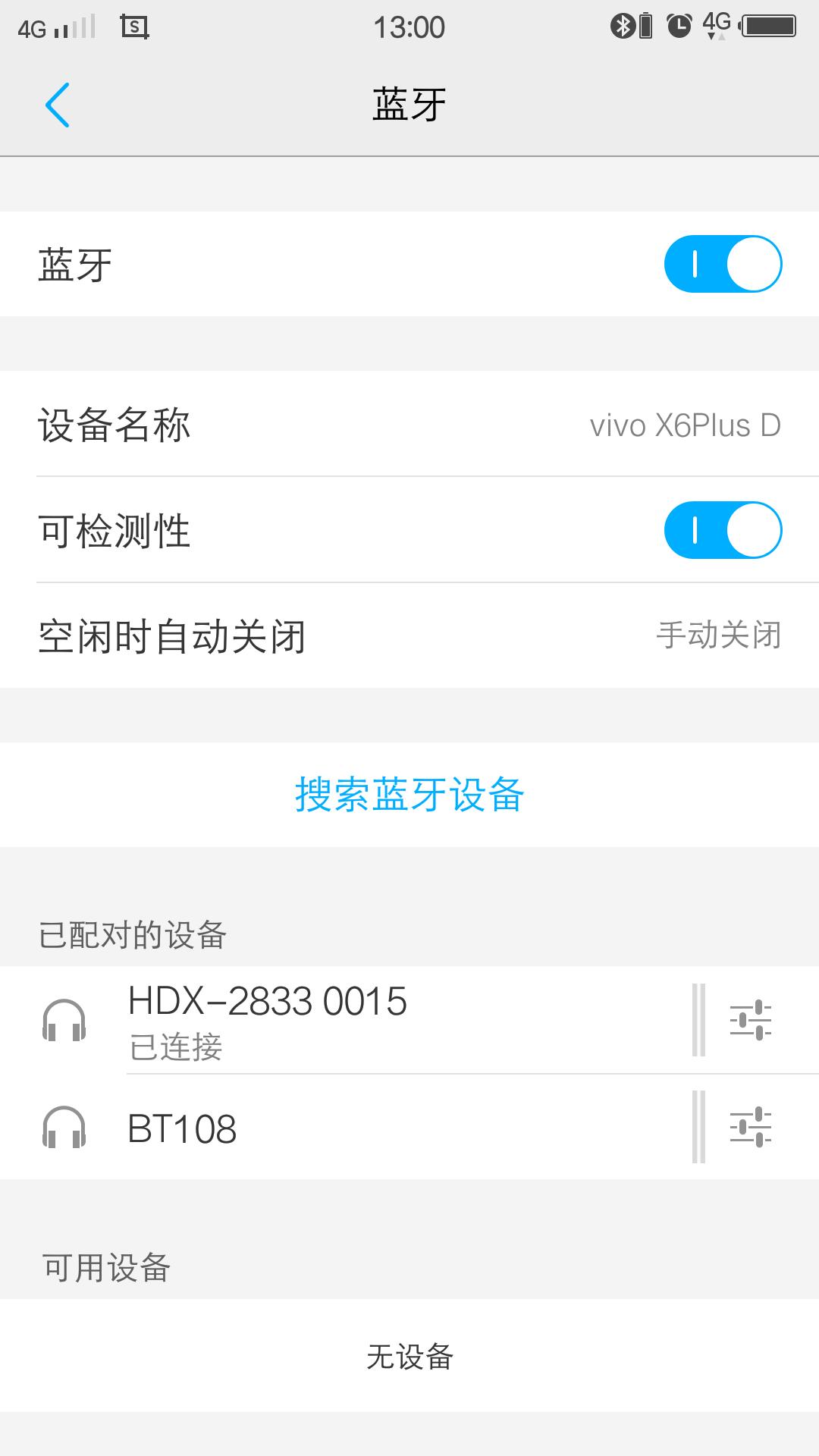Screen dimensions: 819x1456
Task: Tap the alarm clock icon in the status bar
Action: (x=677, y=25)
